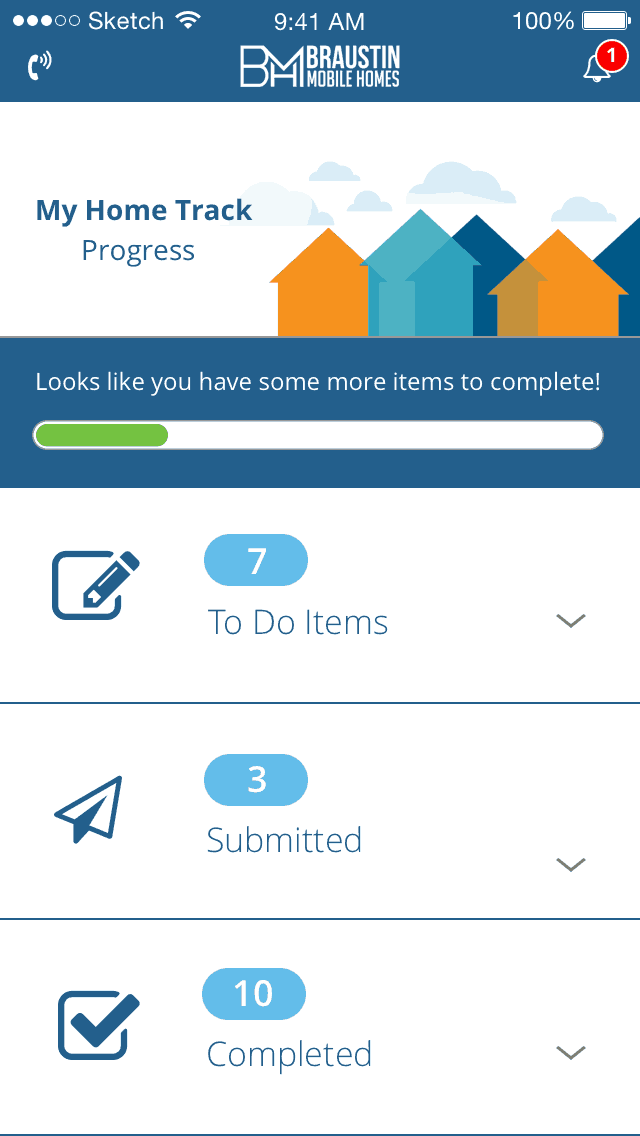Expand the To Do Items section
Screen dimensions: 640x1136
pos(570,620)
